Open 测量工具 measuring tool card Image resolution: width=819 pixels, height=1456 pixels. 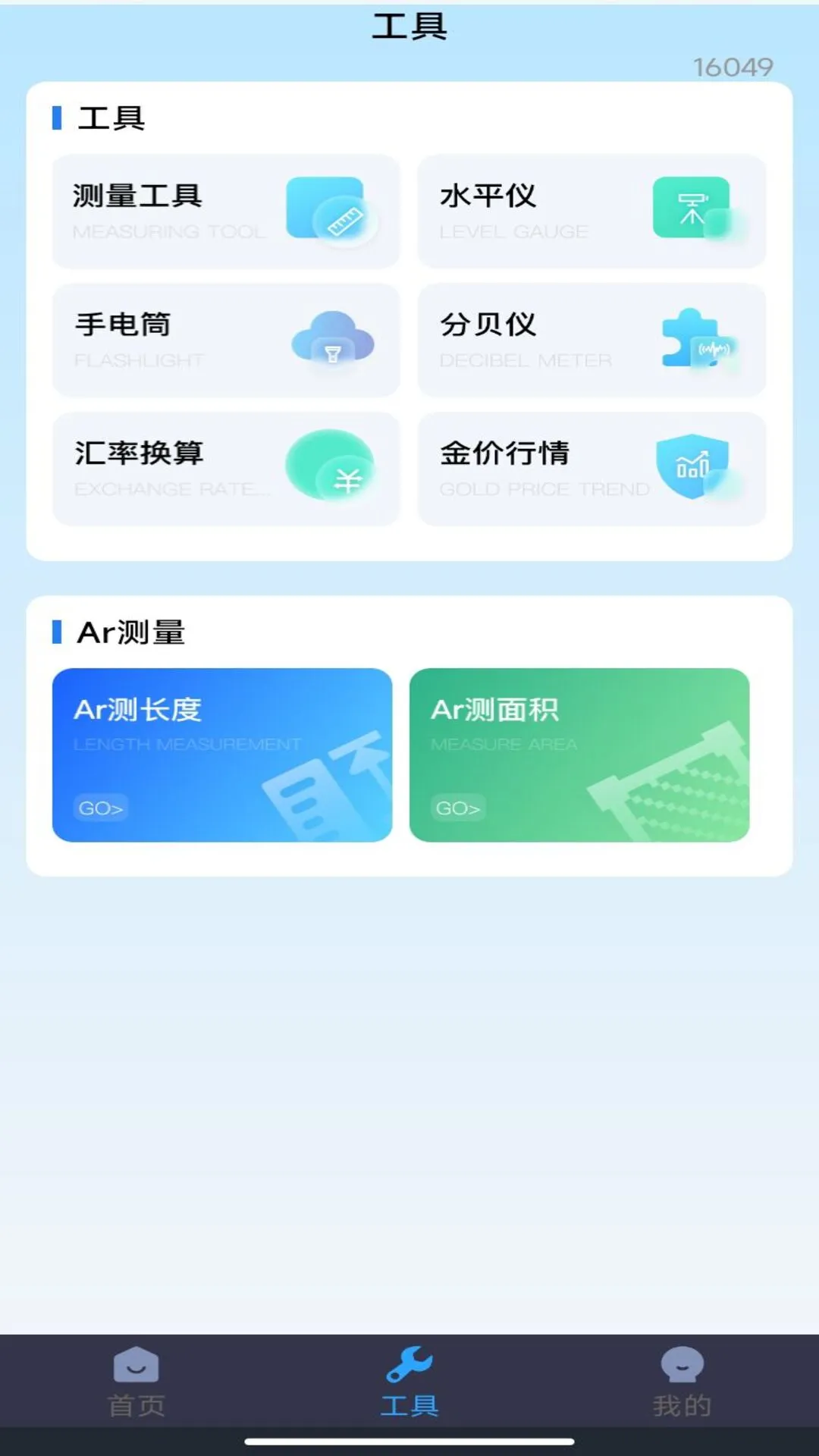tap(224, 211)
